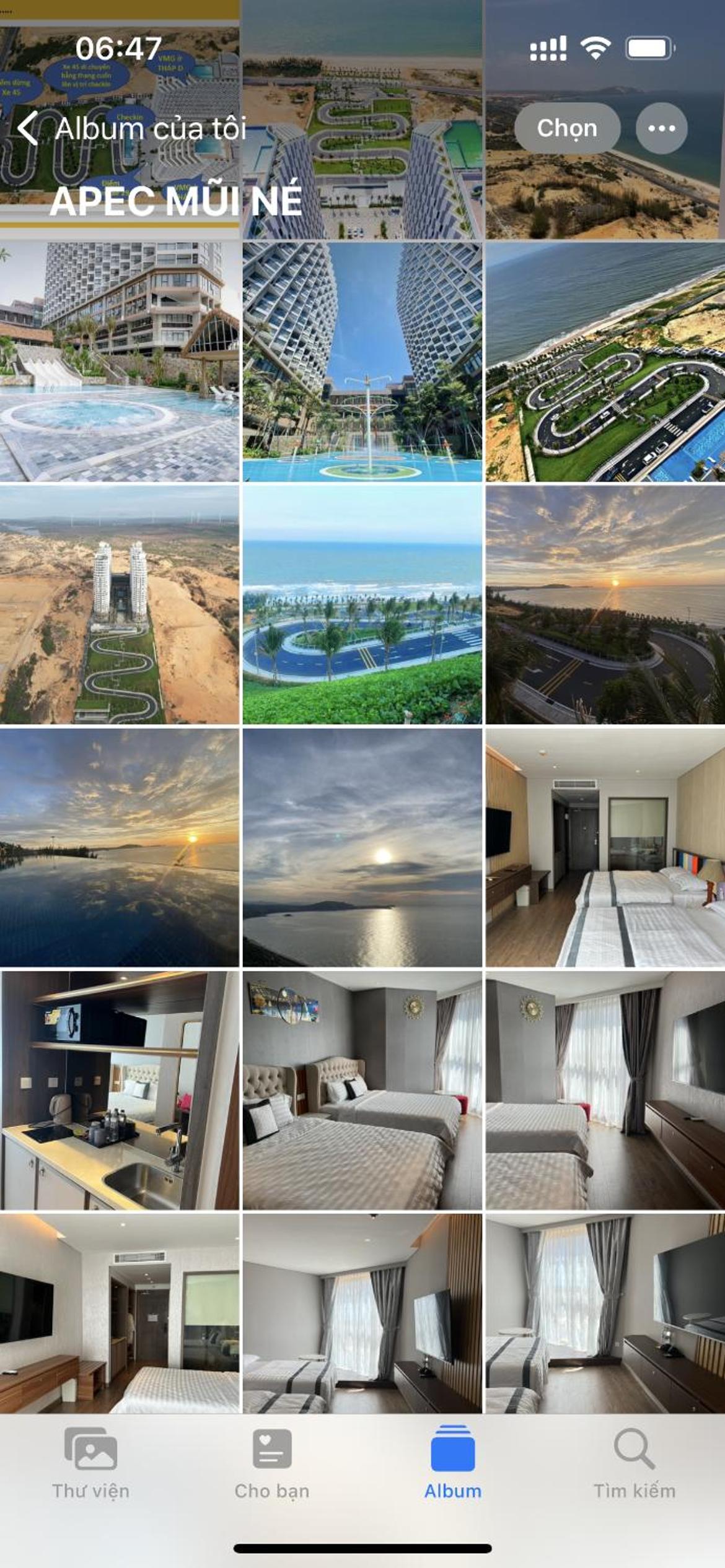Open the three-dot more options menu

(661, 128)
